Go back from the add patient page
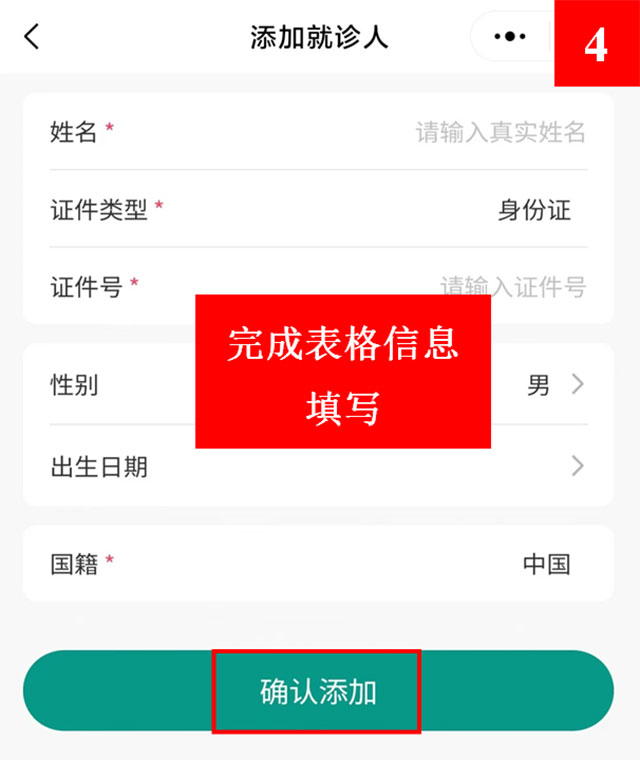Screen dimensions: 640x760 tap(32, 38)
